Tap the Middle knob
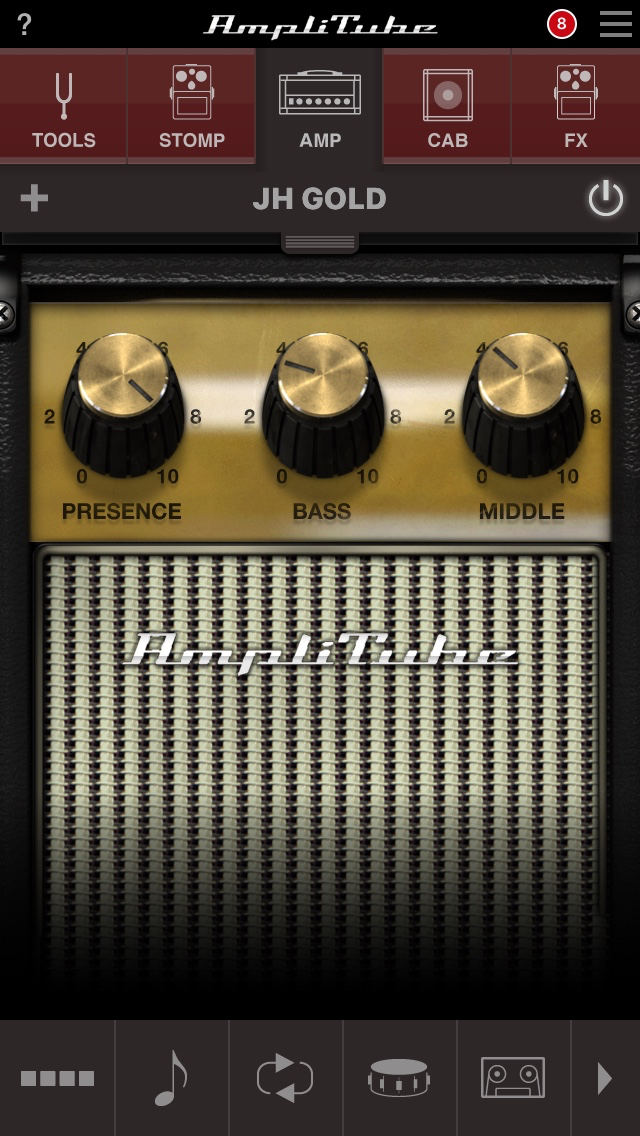 (523, 404)
